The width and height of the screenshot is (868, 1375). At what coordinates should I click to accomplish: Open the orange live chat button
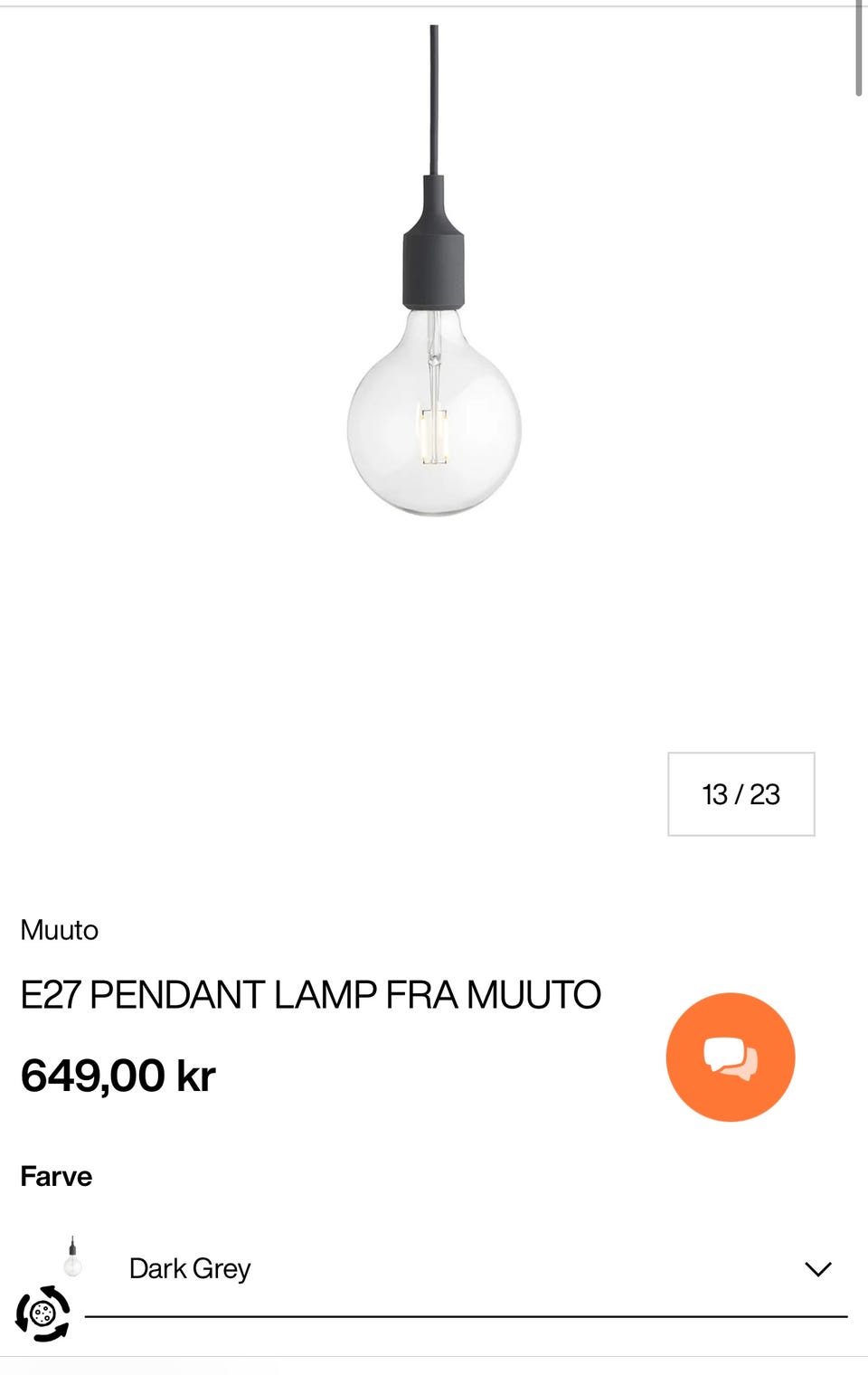pyautogui.click(x=730, y=1057)
